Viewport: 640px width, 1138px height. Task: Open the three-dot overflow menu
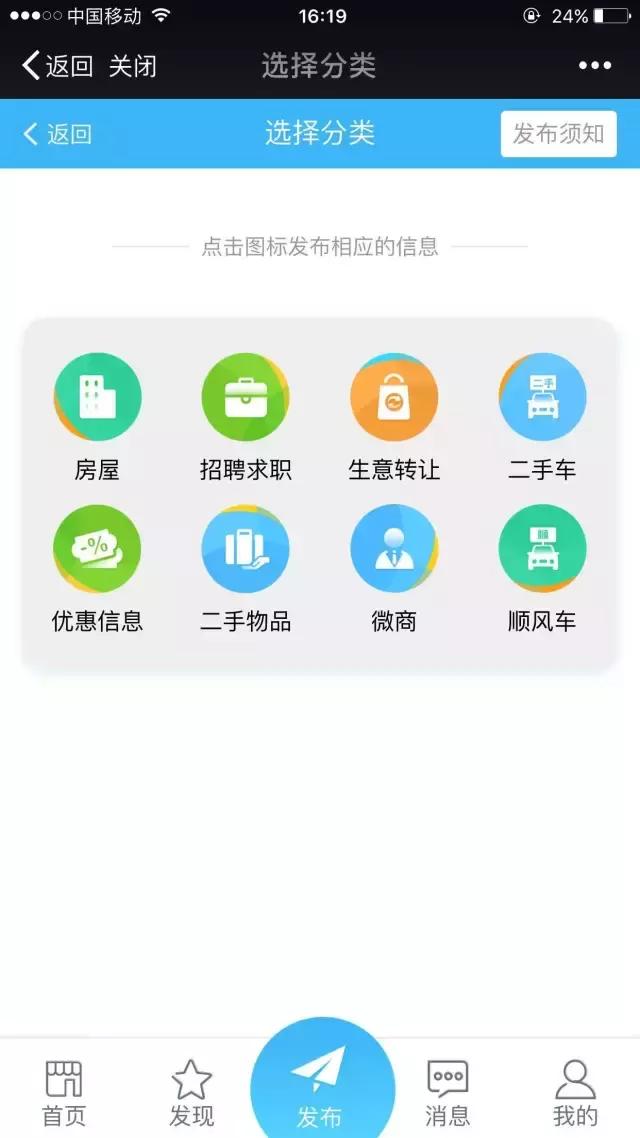(x=594, y=66)
